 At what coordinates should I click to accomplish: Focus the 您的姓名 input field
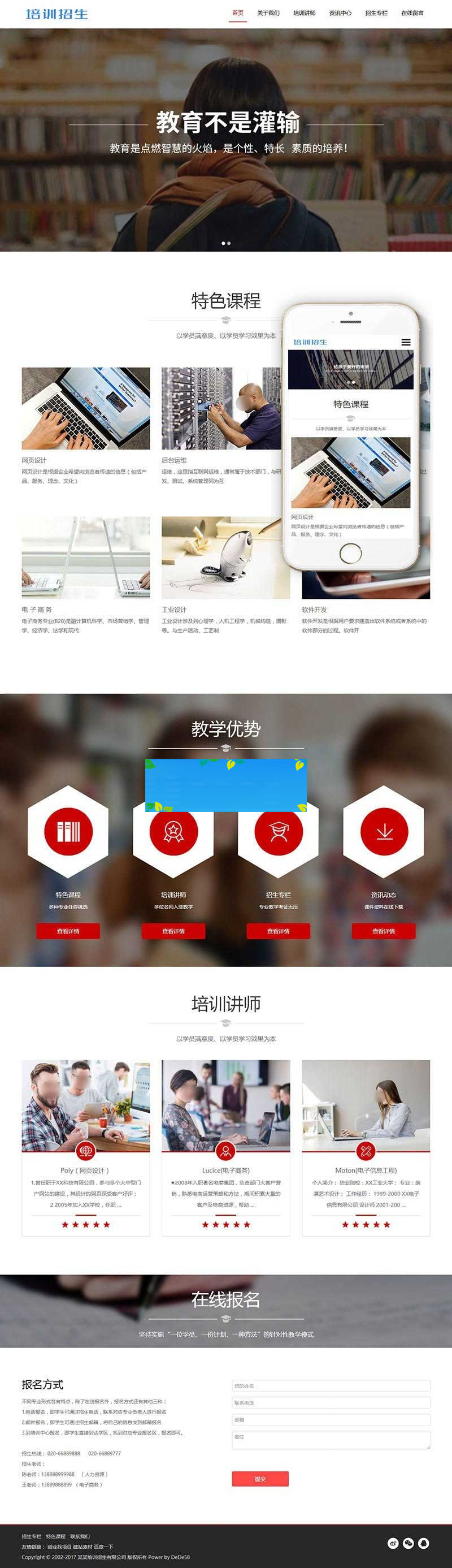click(x=331, y=1386)
